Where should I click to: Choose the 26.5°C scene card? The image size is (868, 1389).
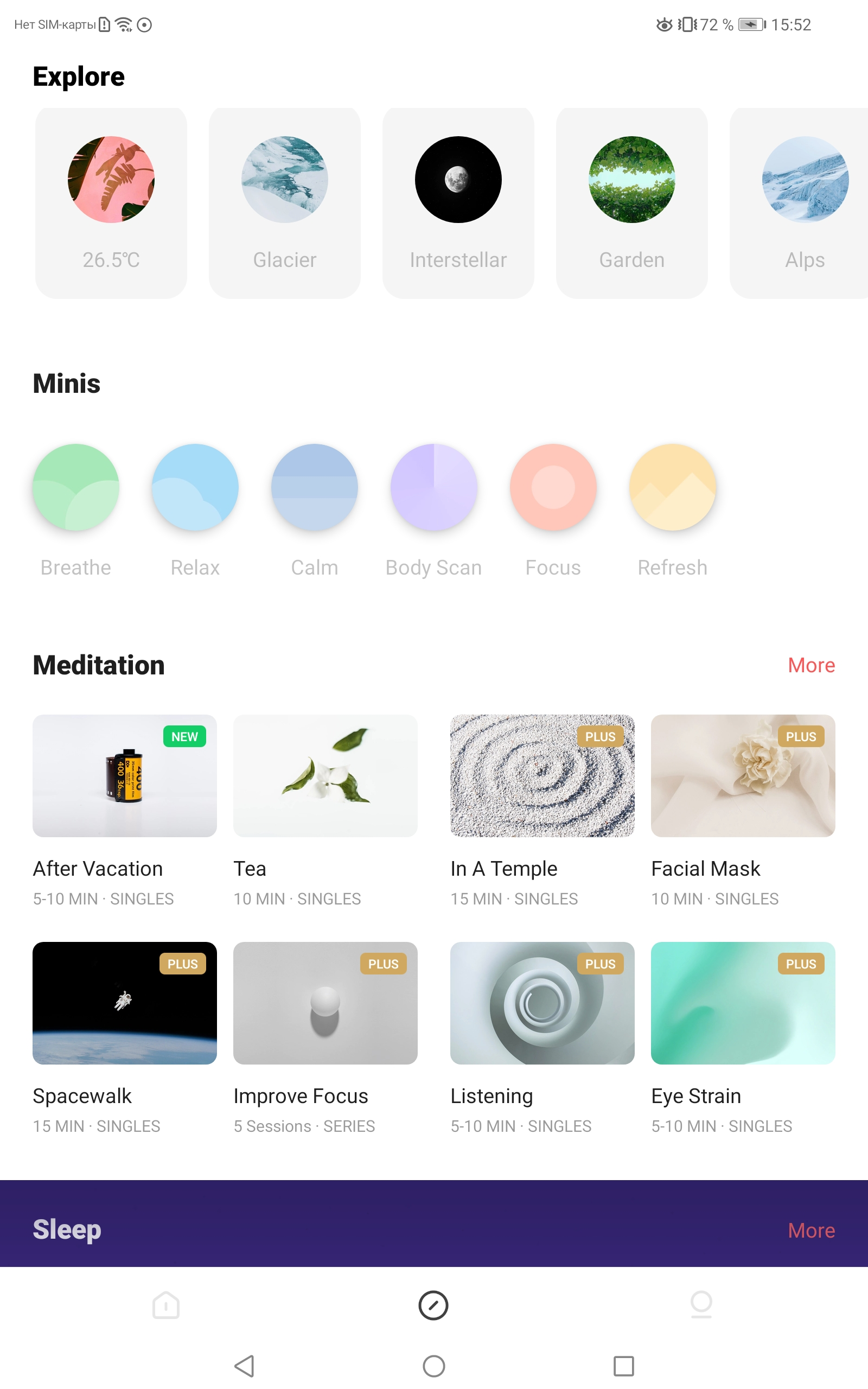(x=111, y=202)
